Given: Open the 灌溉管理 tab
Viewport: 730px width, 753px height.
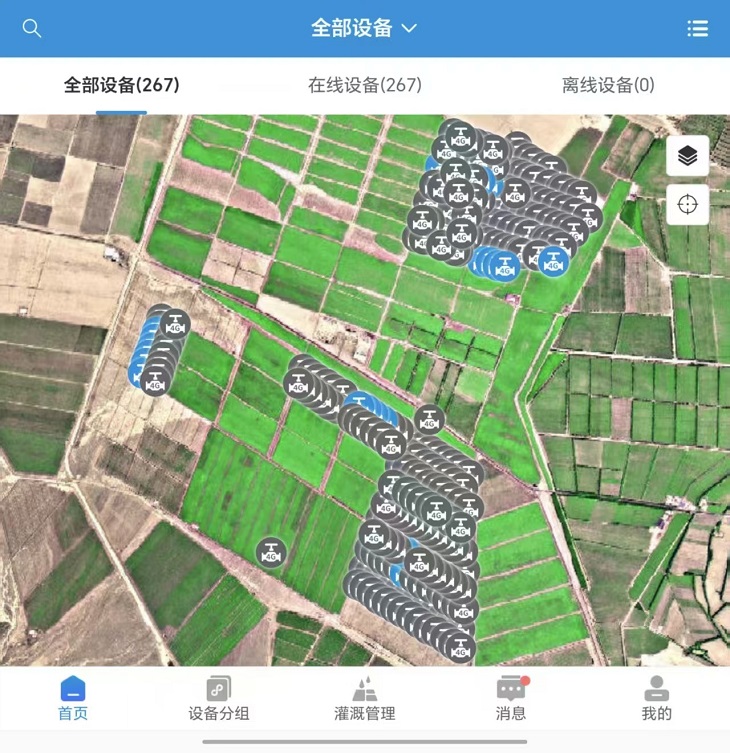Looking at the screenshot, I should [364, 699].
